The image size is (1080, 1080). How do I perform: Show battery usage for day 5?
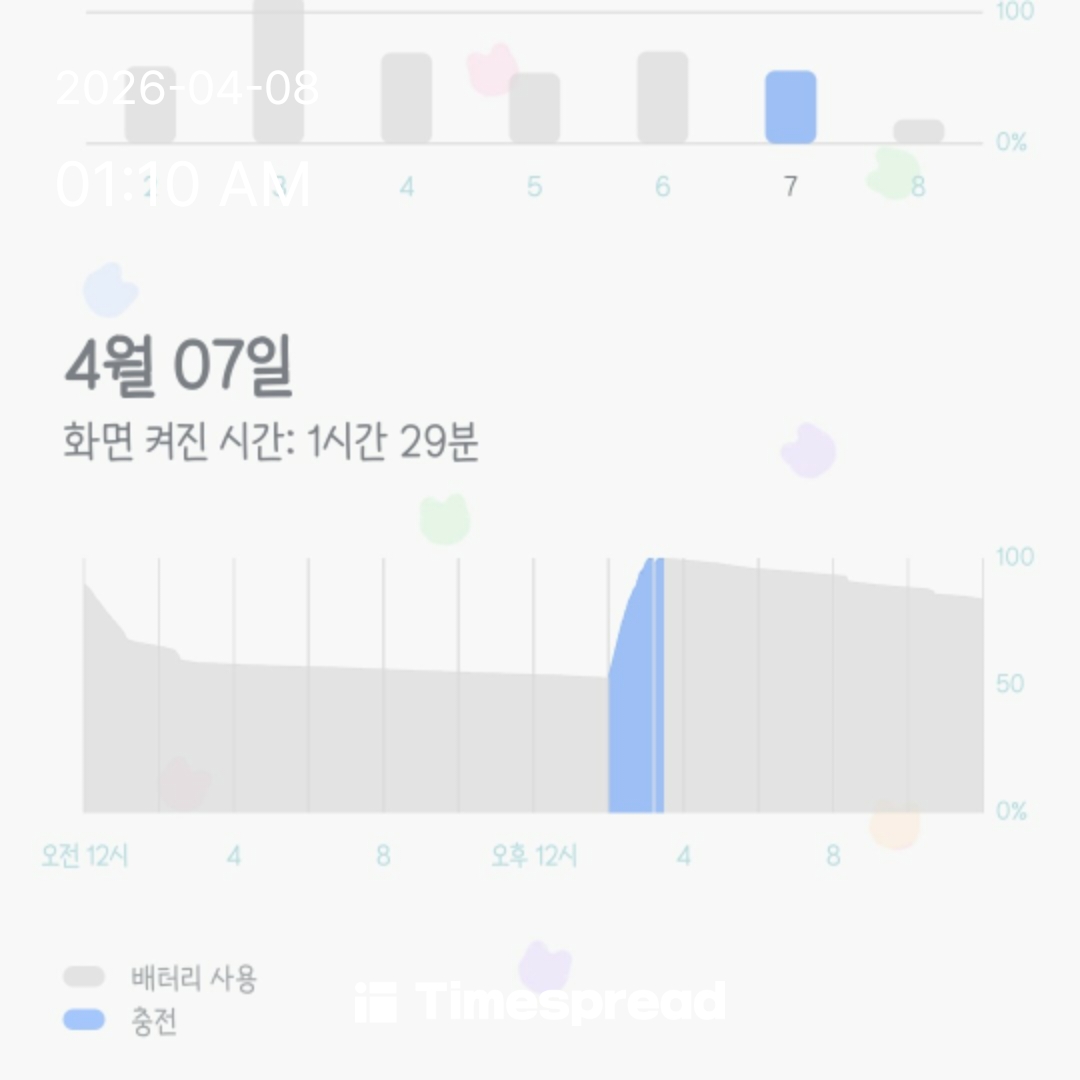point(534,108)
